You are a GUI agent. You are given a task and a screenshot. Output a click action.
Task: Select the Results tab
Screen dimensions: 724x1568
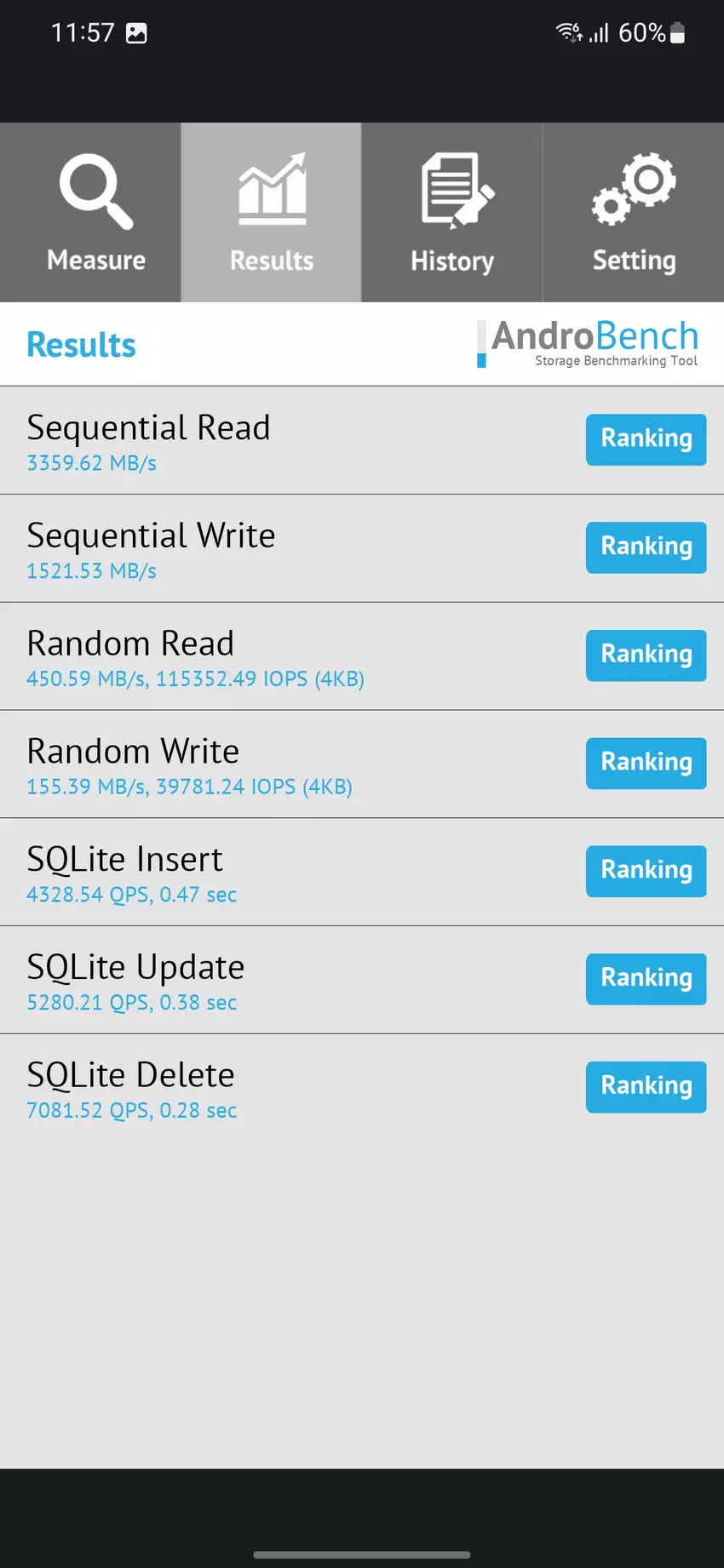click(271, 213)
